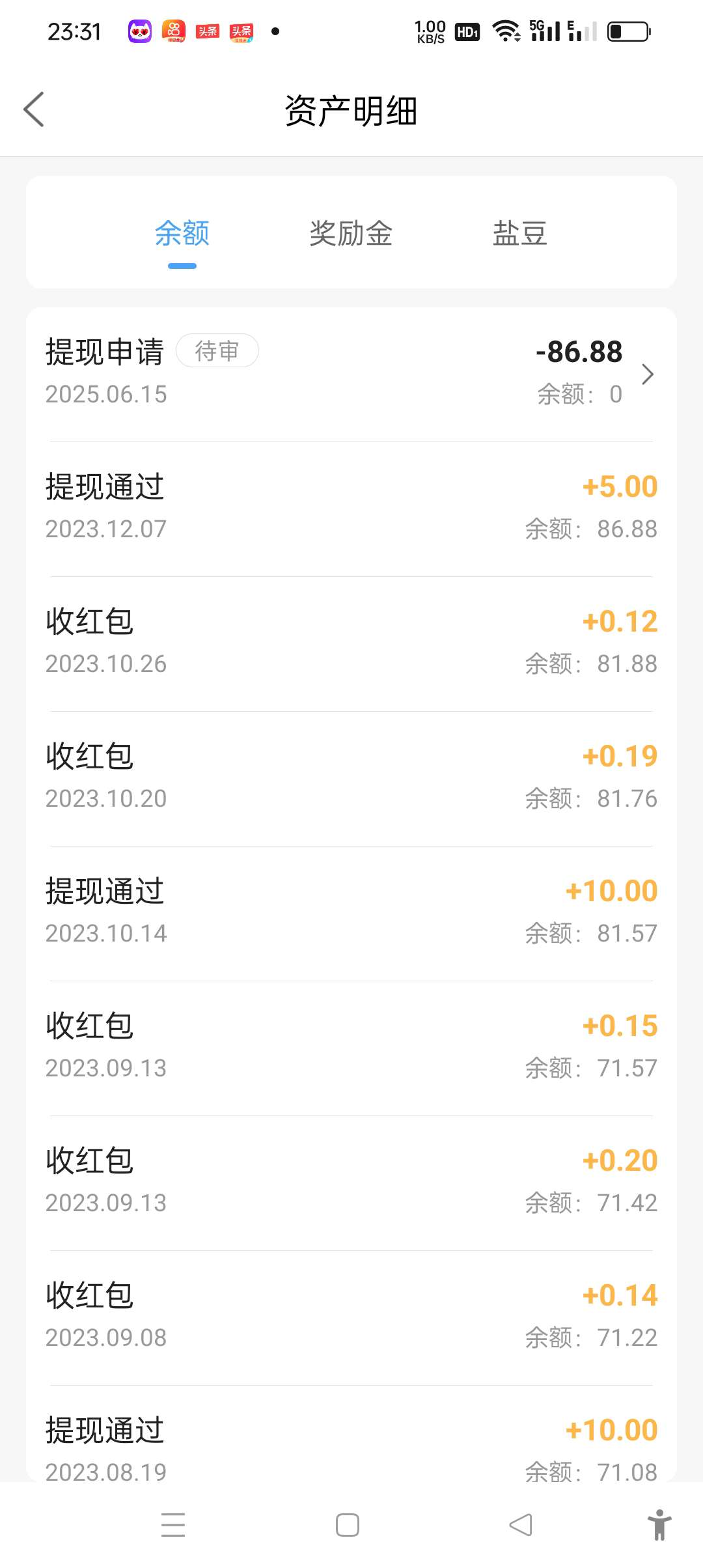The height and width of the screenshot is (1568, 703).
Task: Open the accessibility shortcut icon
Action: 659,1525
